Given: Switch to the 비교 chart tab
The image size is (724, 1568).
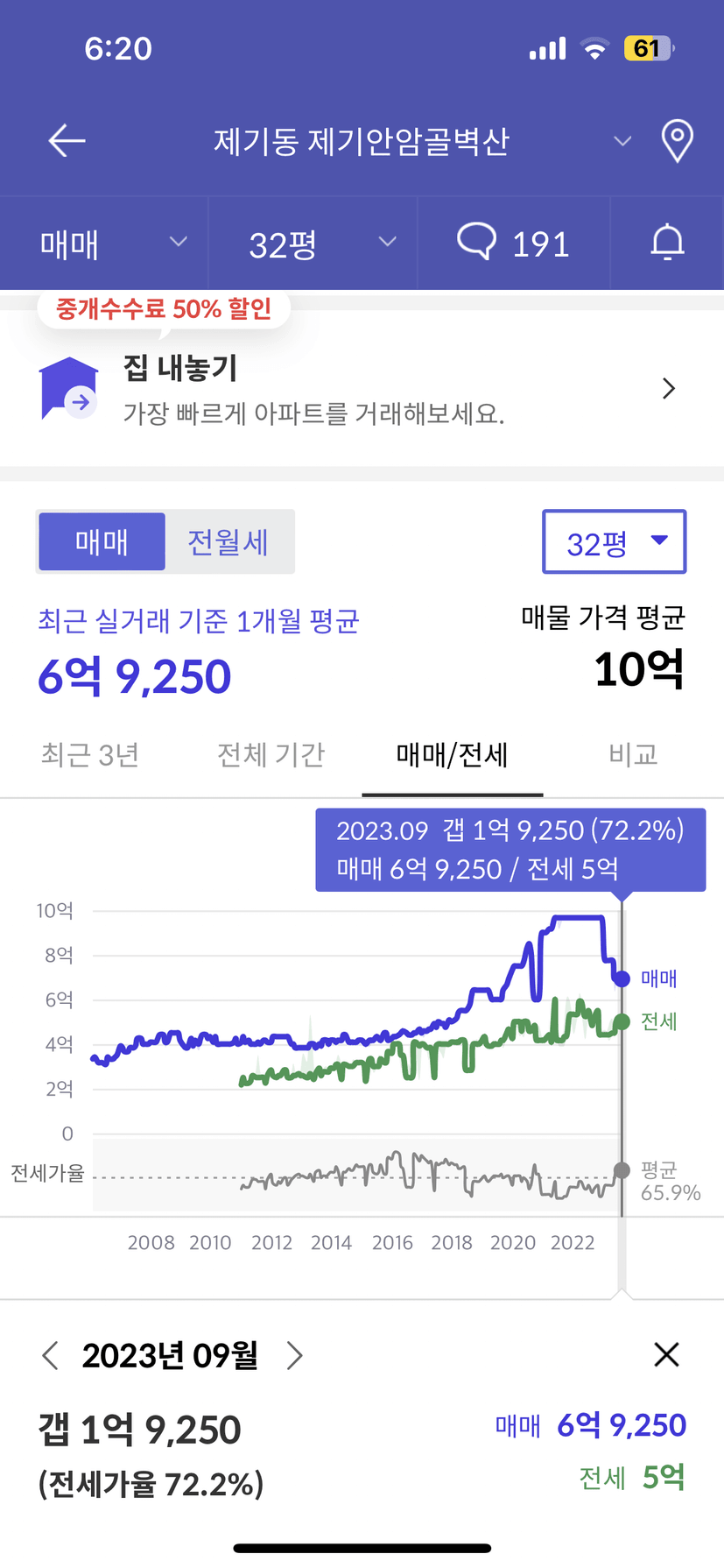Looking at the screenshot, I should point(633,754).
